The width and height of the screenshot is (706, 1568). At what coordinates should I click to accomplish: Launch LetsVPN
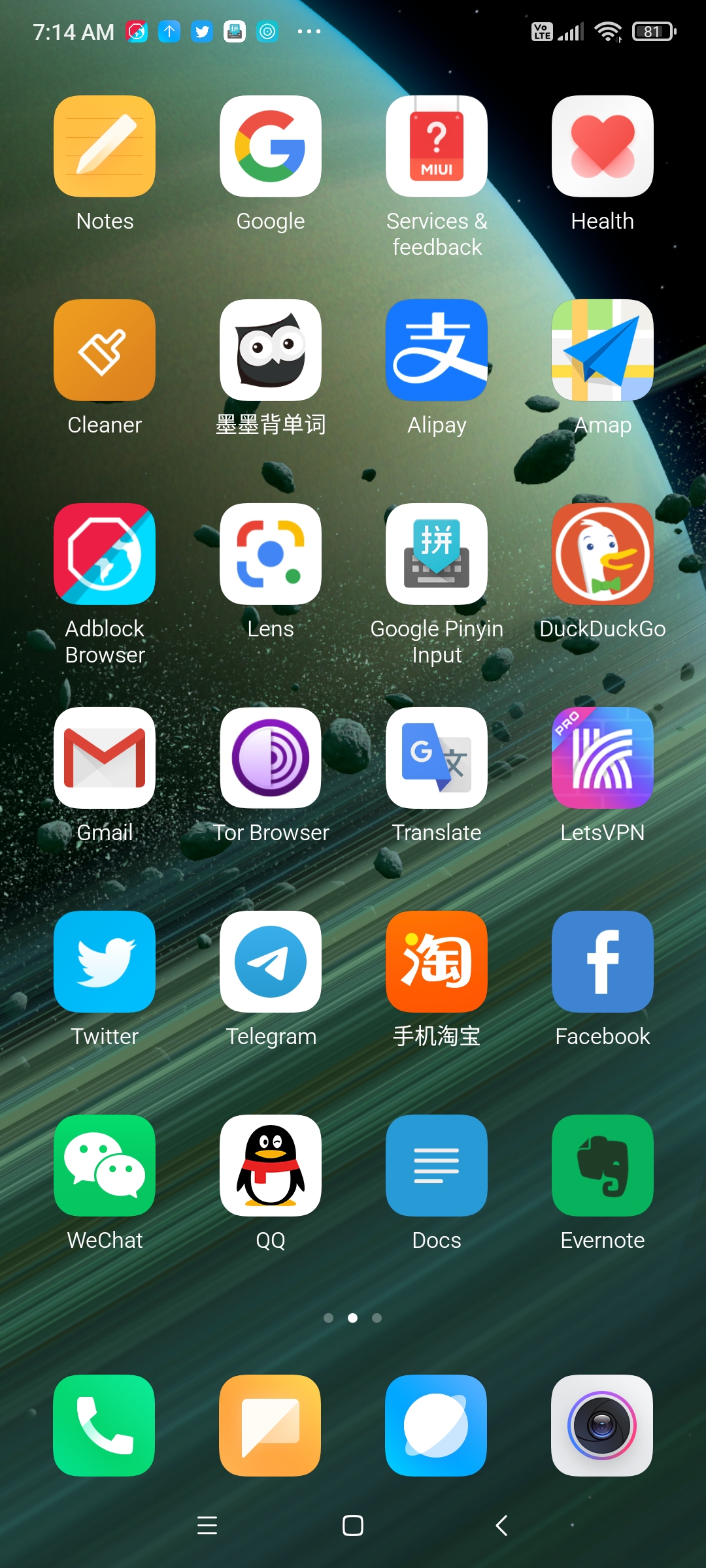coord(603,758)
